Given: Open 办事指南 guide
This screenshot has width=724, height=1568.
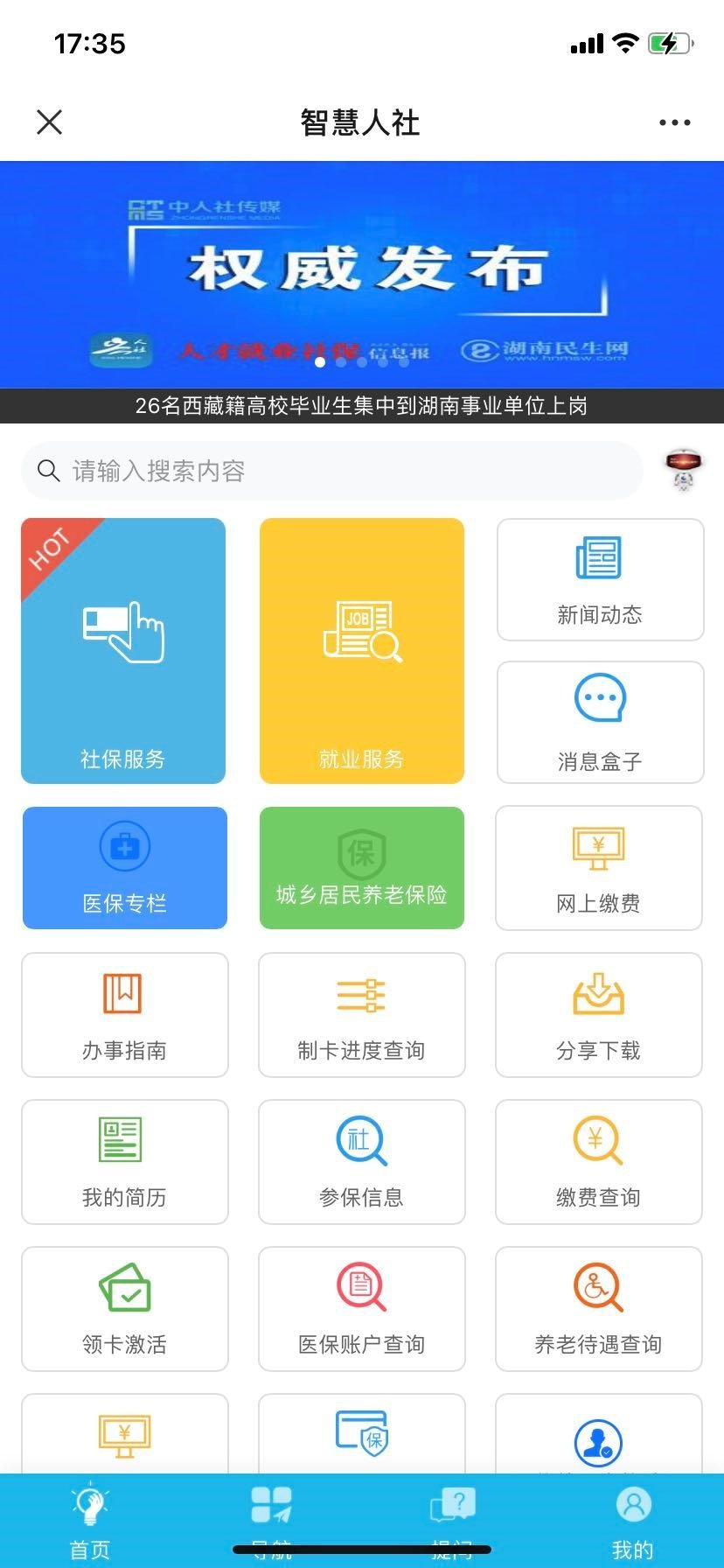Looking at the screenshot, I should (x=124, y=1014).
